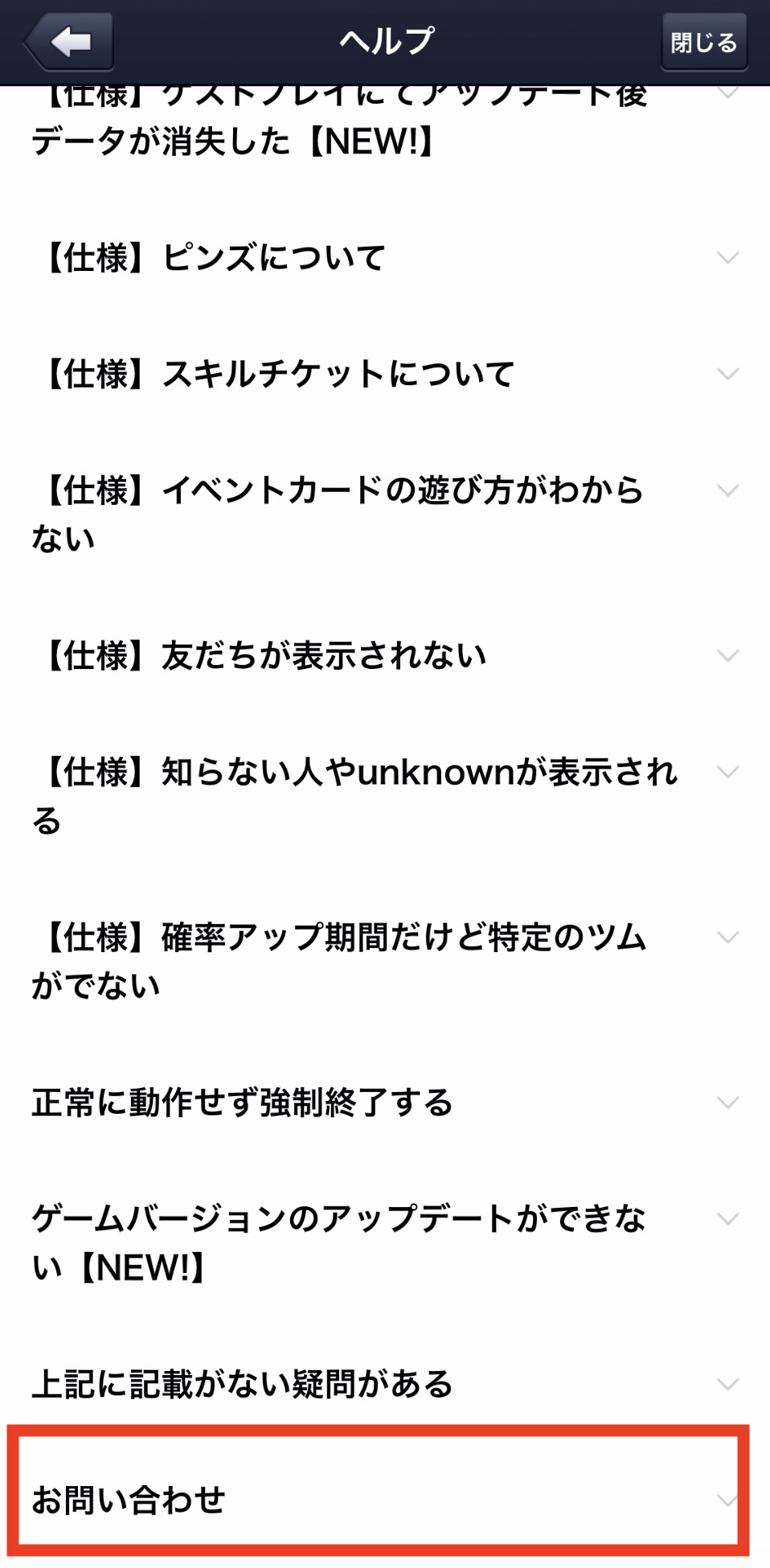Expand 上記に記載がない疑問がある
Screen dimensions: 770x1568
(x=384, y=1384)
